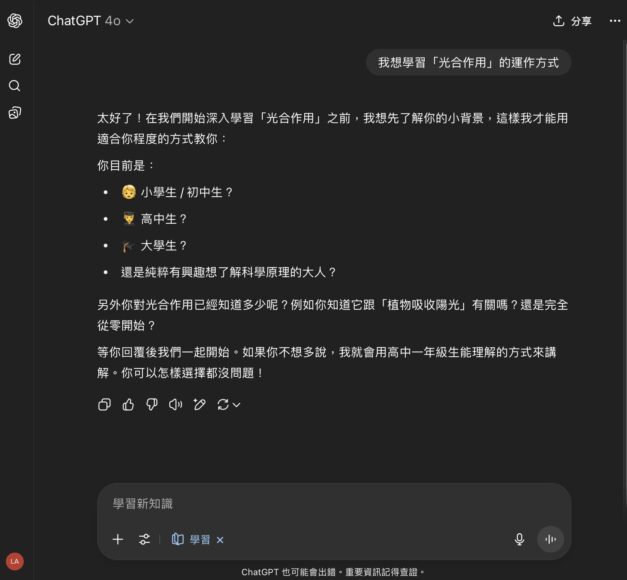The width and height of the screenshot is (627, 580).
Task: Open chat search from the sidebar
Action: [x=15, y=86]
